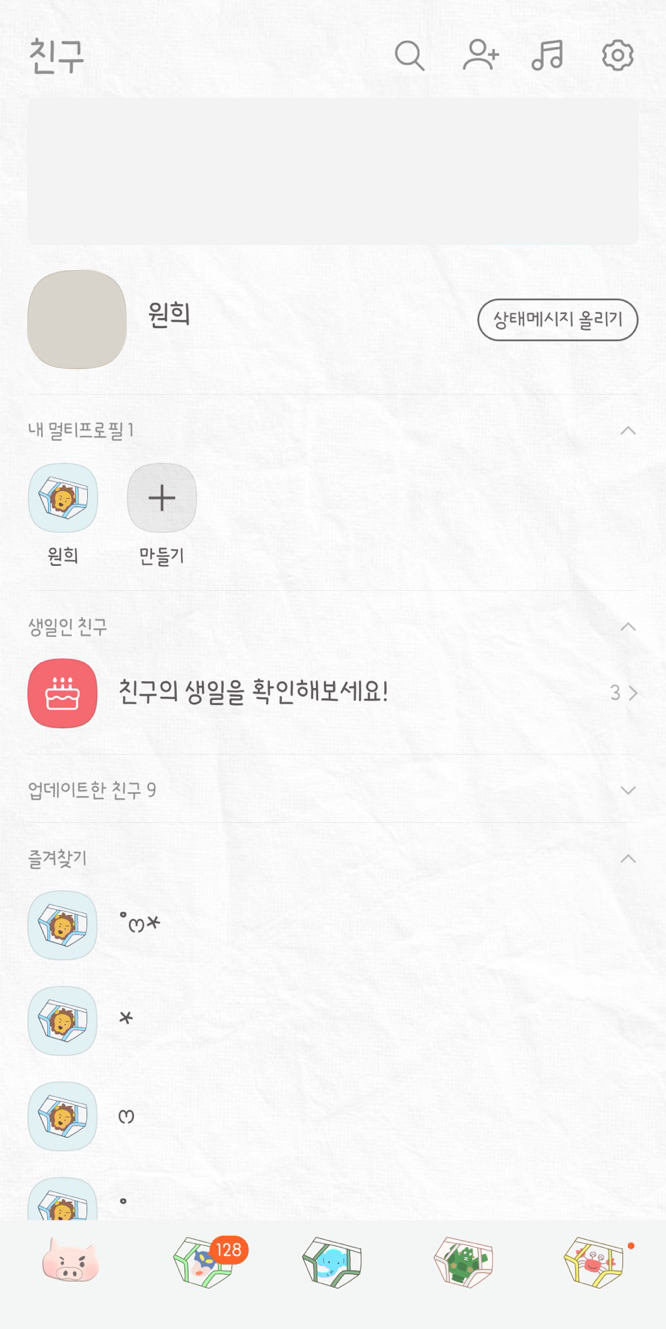Open the music note icon
The width and height of the screenshot is (666, 1329).
547,56
